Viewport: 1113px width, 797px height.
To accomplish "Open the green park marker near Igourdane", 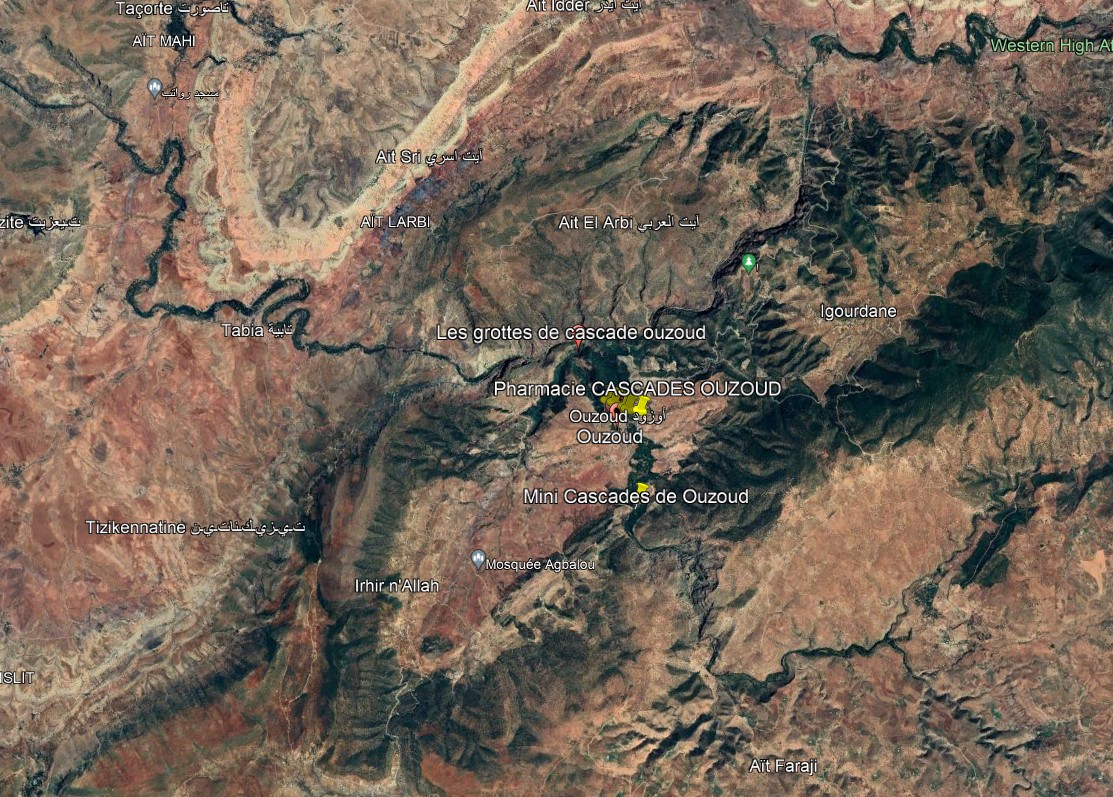I will 748,262.
